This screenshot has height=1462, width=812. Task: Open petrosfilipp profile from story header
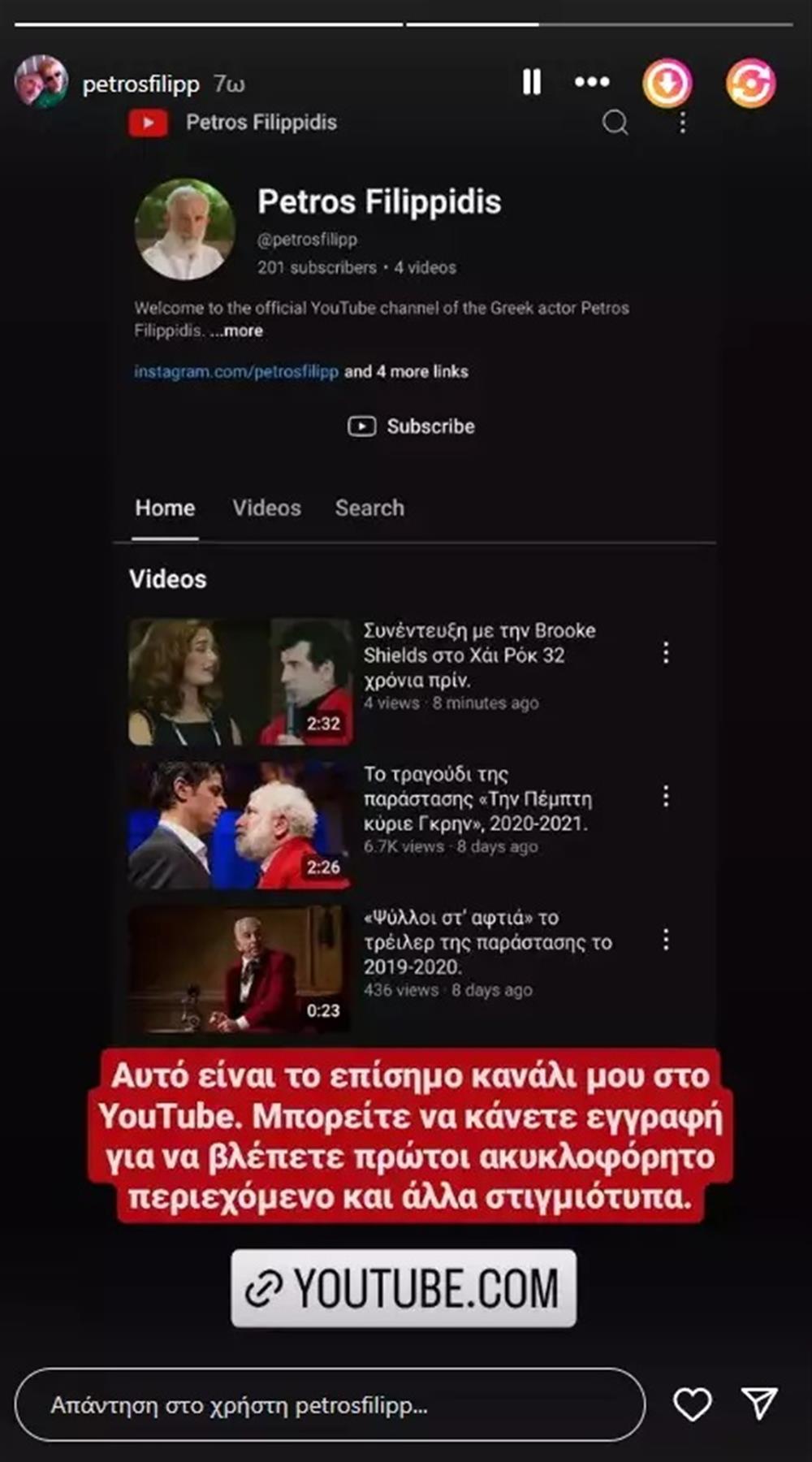(140, 84)
